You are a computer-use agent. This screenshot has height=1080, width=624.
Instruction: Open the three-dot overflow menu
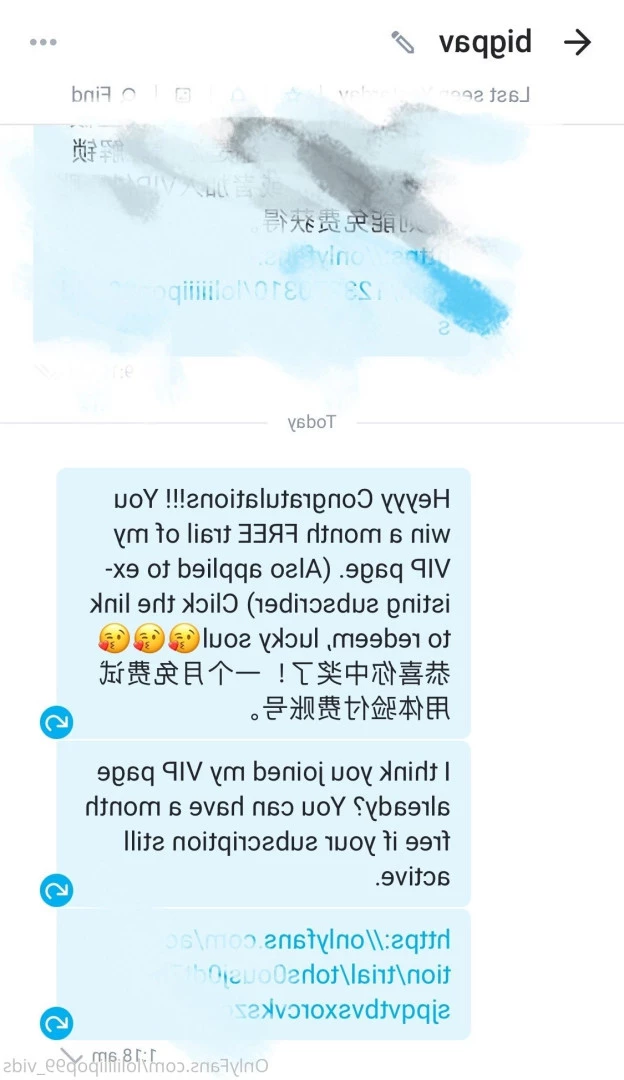[43, 42]
